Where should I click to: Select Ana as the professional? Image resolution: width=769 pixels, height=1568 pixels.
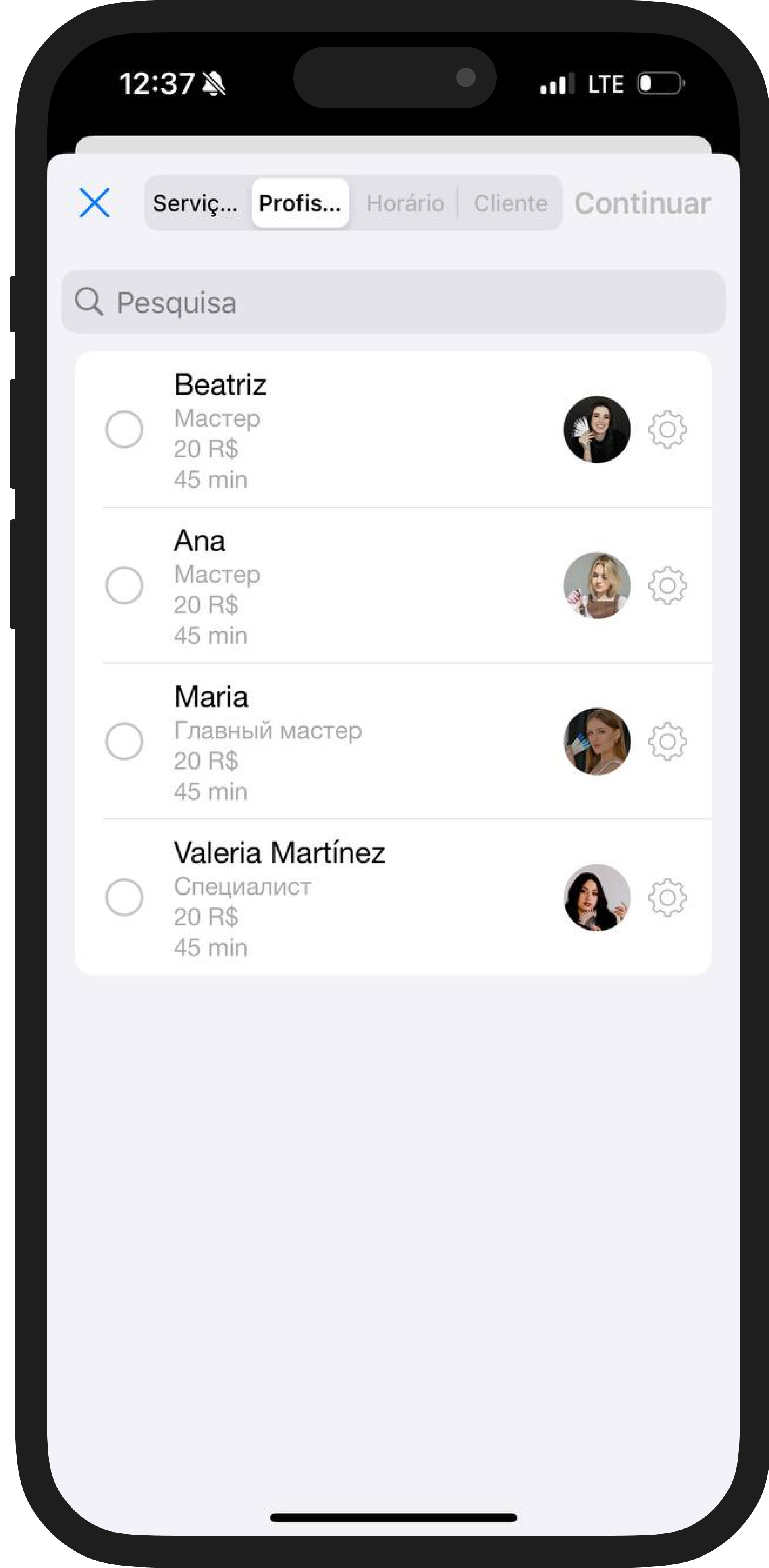point(124,586)
